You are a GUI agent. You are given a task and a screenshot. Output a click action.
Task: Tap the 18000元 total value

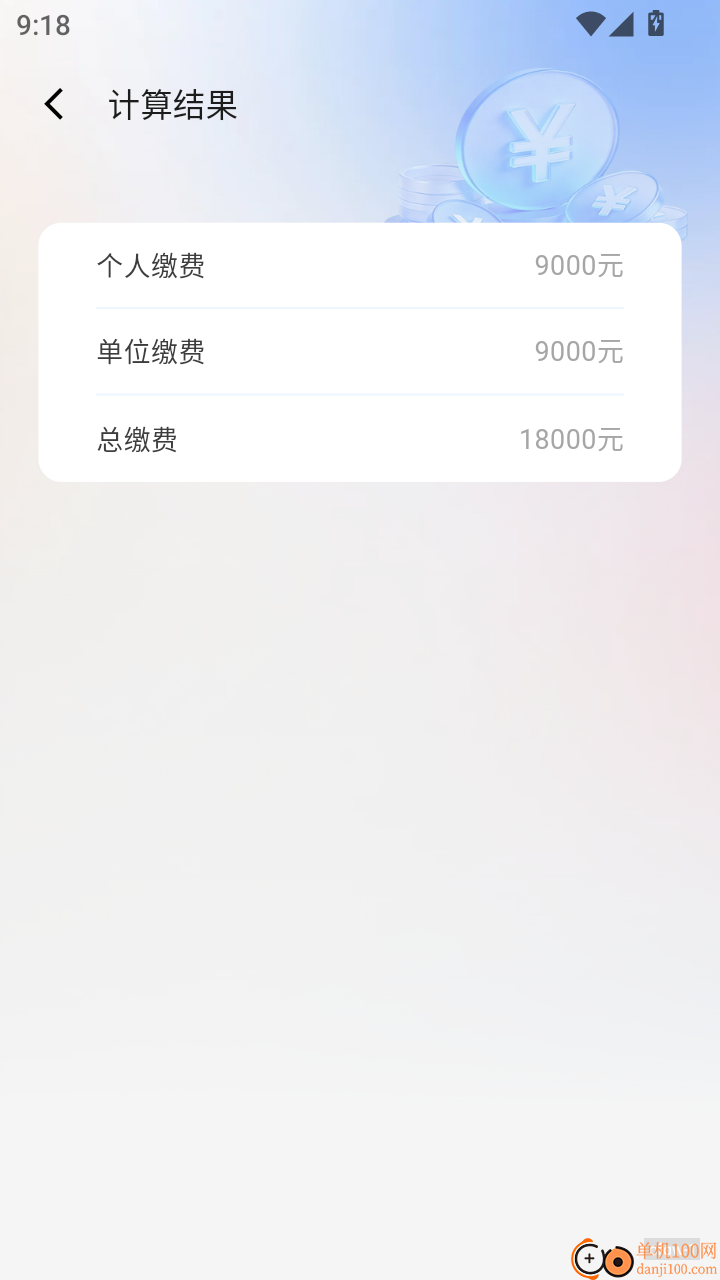pos(571,440)
